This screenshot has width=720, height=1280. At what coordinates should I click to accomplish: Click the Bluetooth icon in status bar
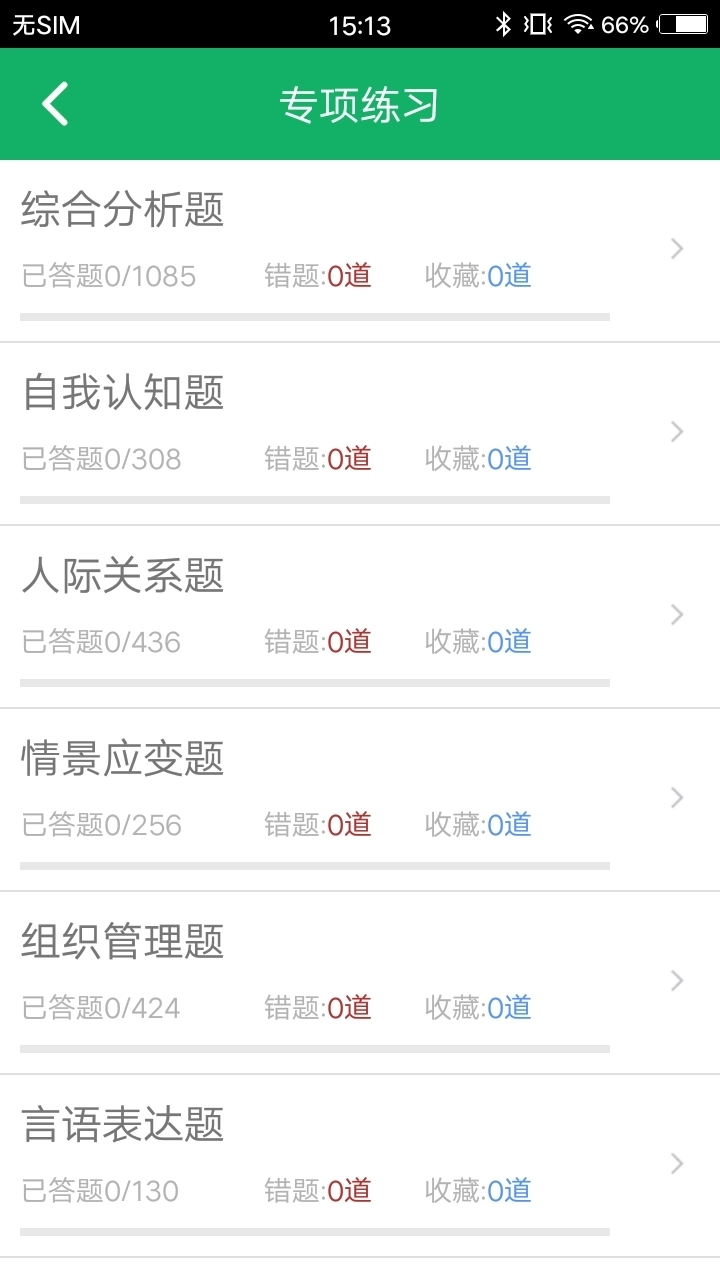point(505,22)
